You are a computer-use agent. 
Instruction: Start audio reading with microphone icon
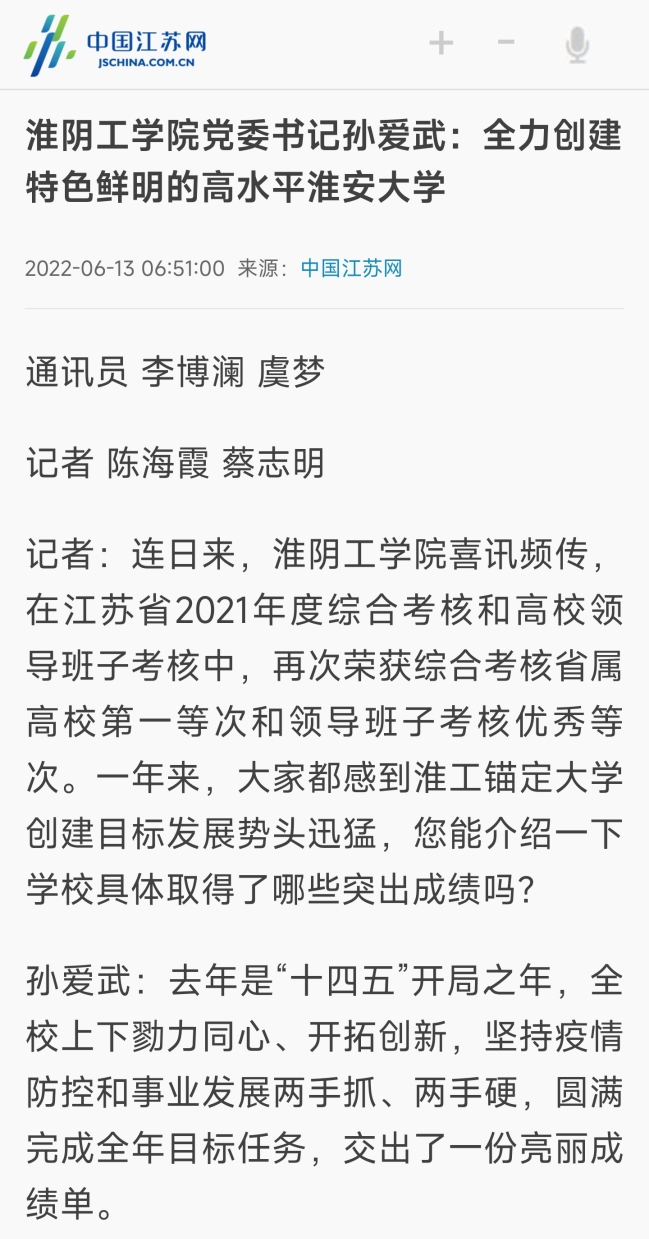click(x=577, y=45)
